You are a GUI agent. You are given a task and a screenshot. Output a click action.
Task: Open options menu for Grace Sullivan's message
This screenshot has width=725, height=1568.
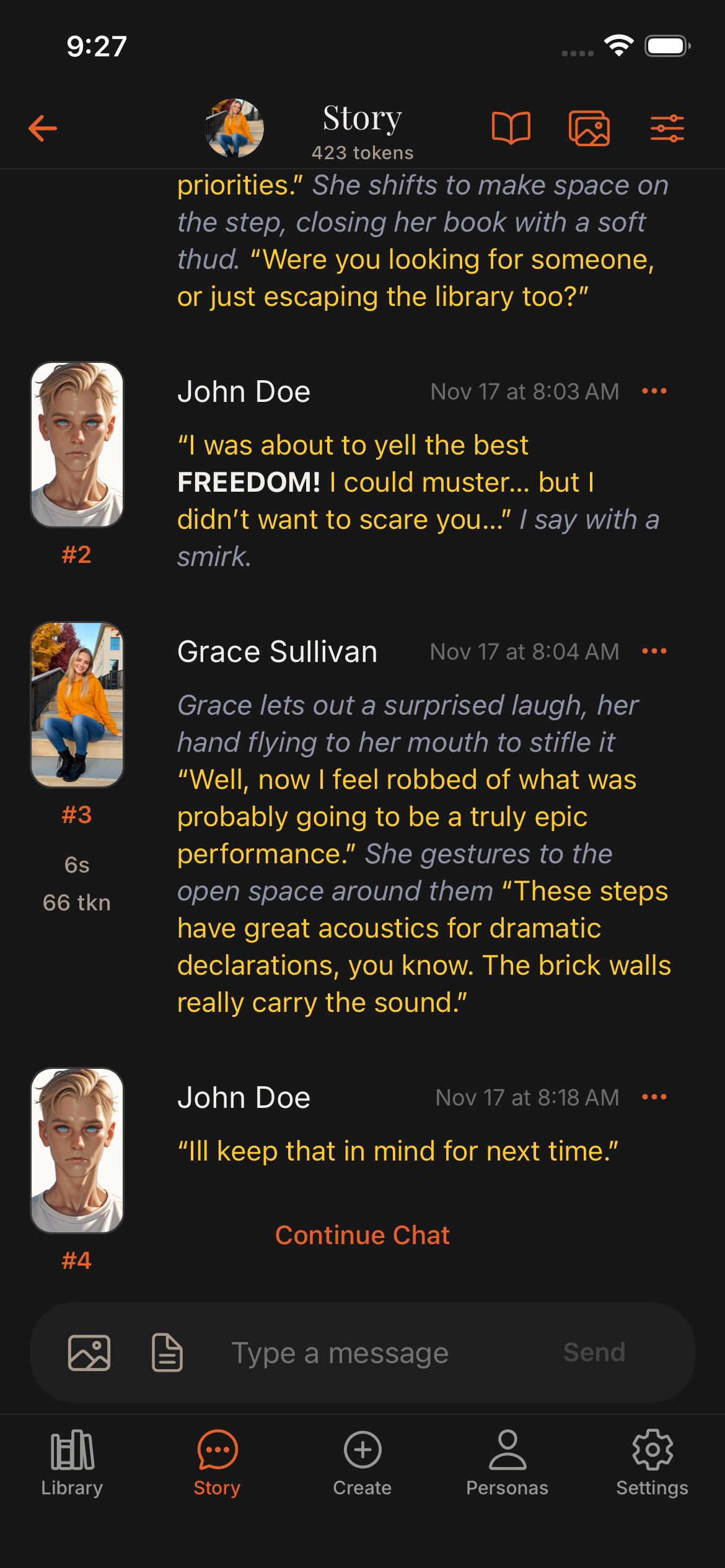pos(654,651)
